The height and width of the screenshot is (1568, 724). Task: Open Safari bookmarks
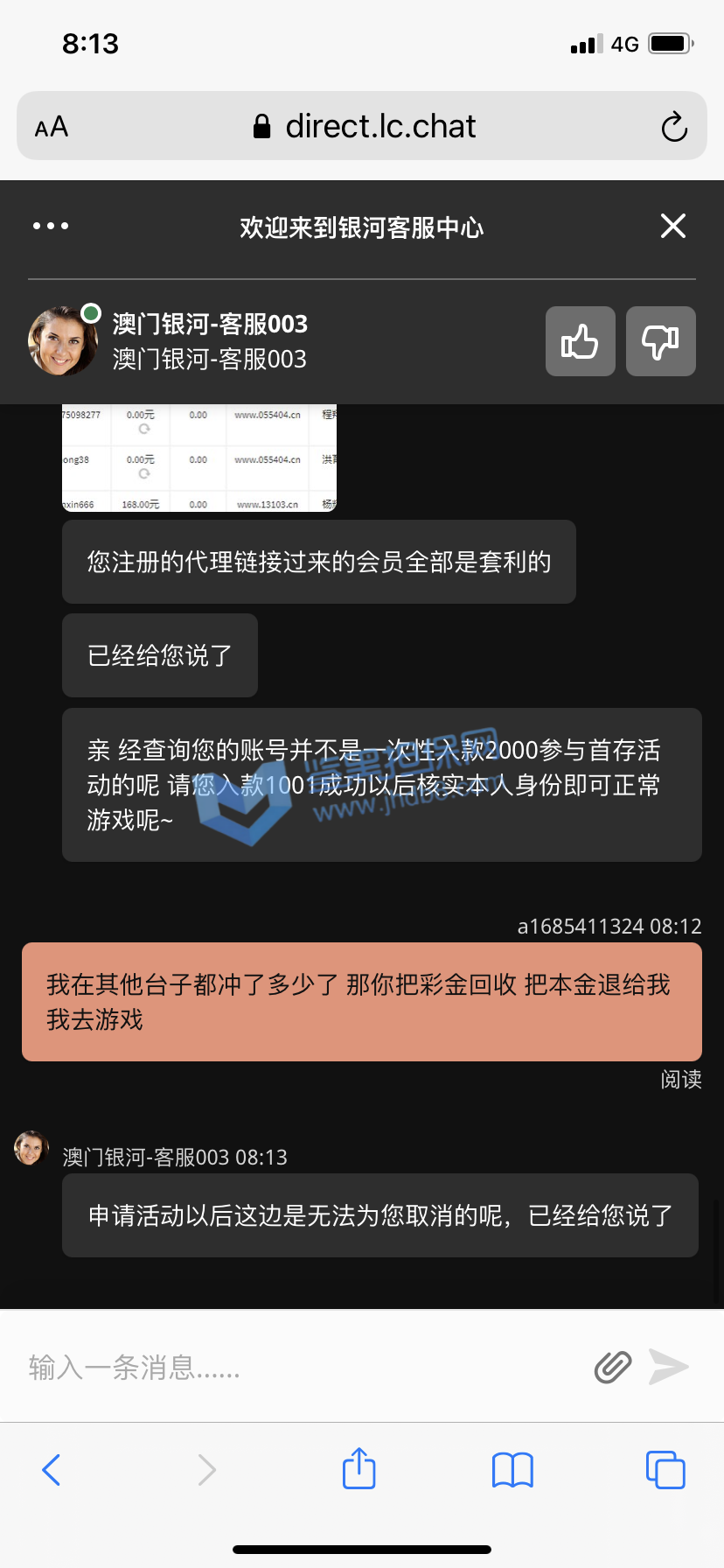(x=512, y=1470)
